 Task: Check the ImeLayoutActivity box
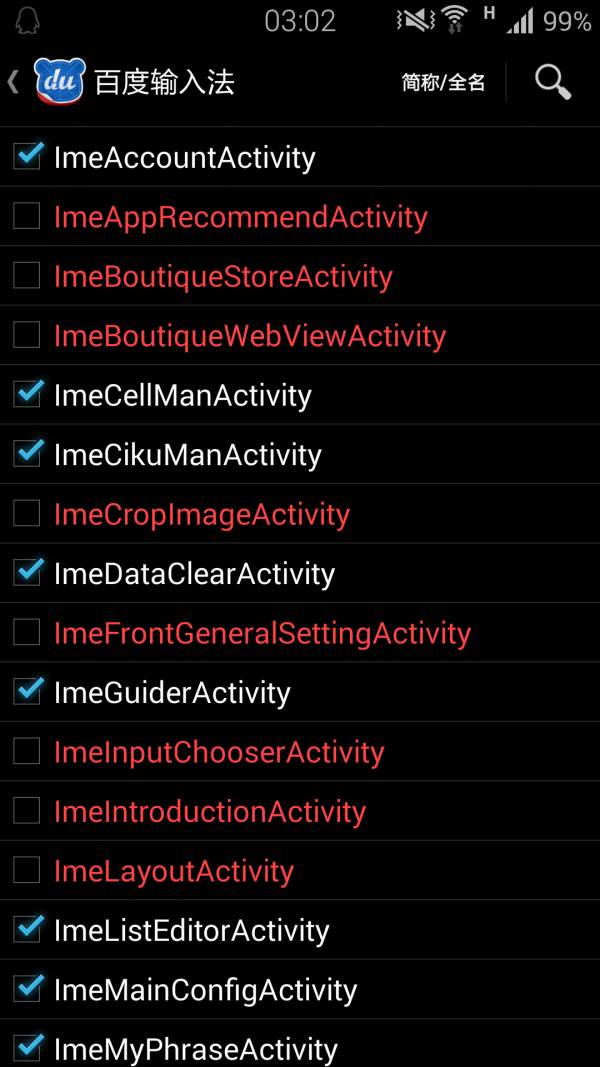pyautogui.click(x=27, y=870)
